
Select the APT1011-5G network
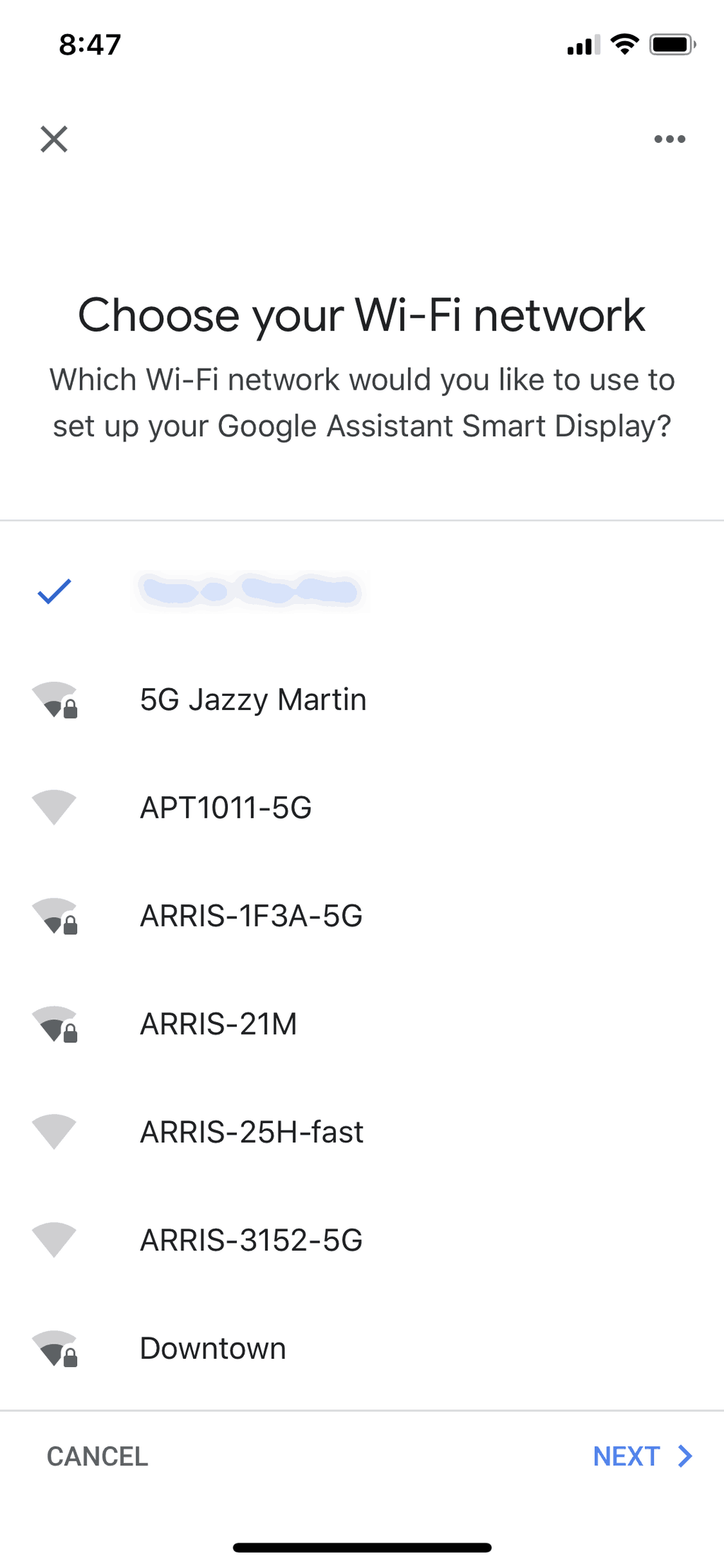pos(362,808)
